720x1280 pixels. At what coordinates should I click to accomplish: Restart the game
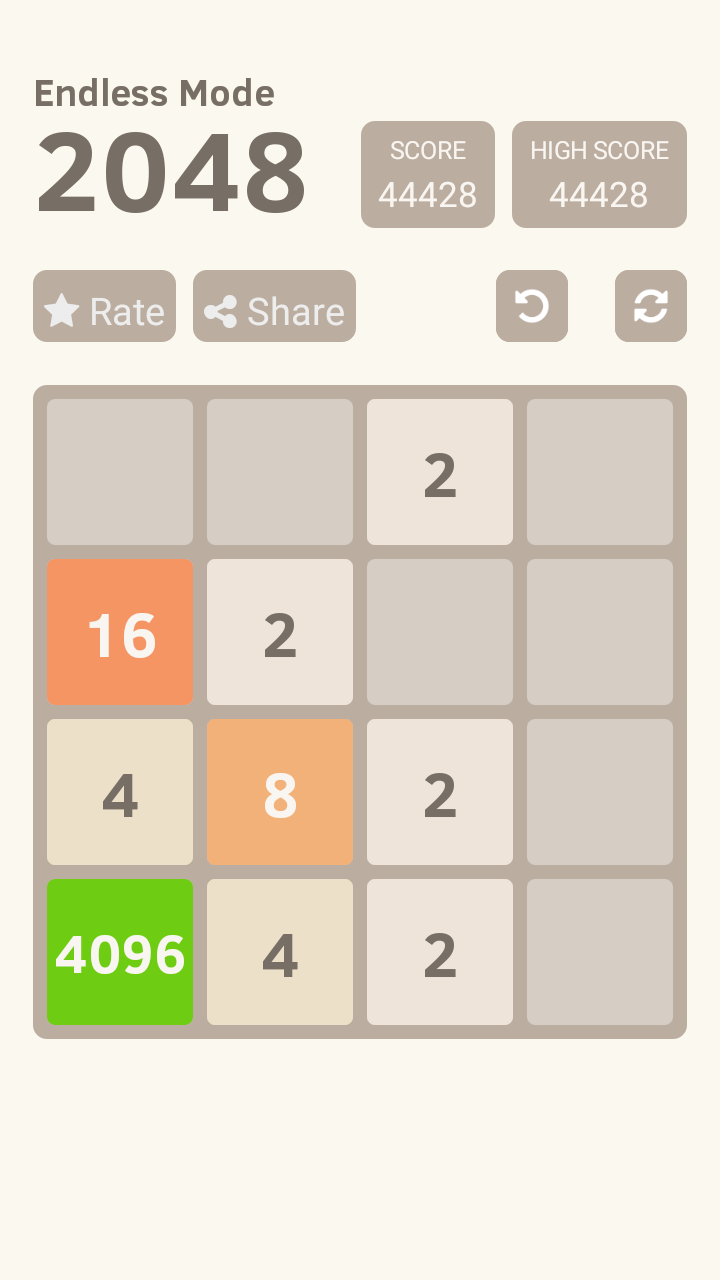click(650, 306)
